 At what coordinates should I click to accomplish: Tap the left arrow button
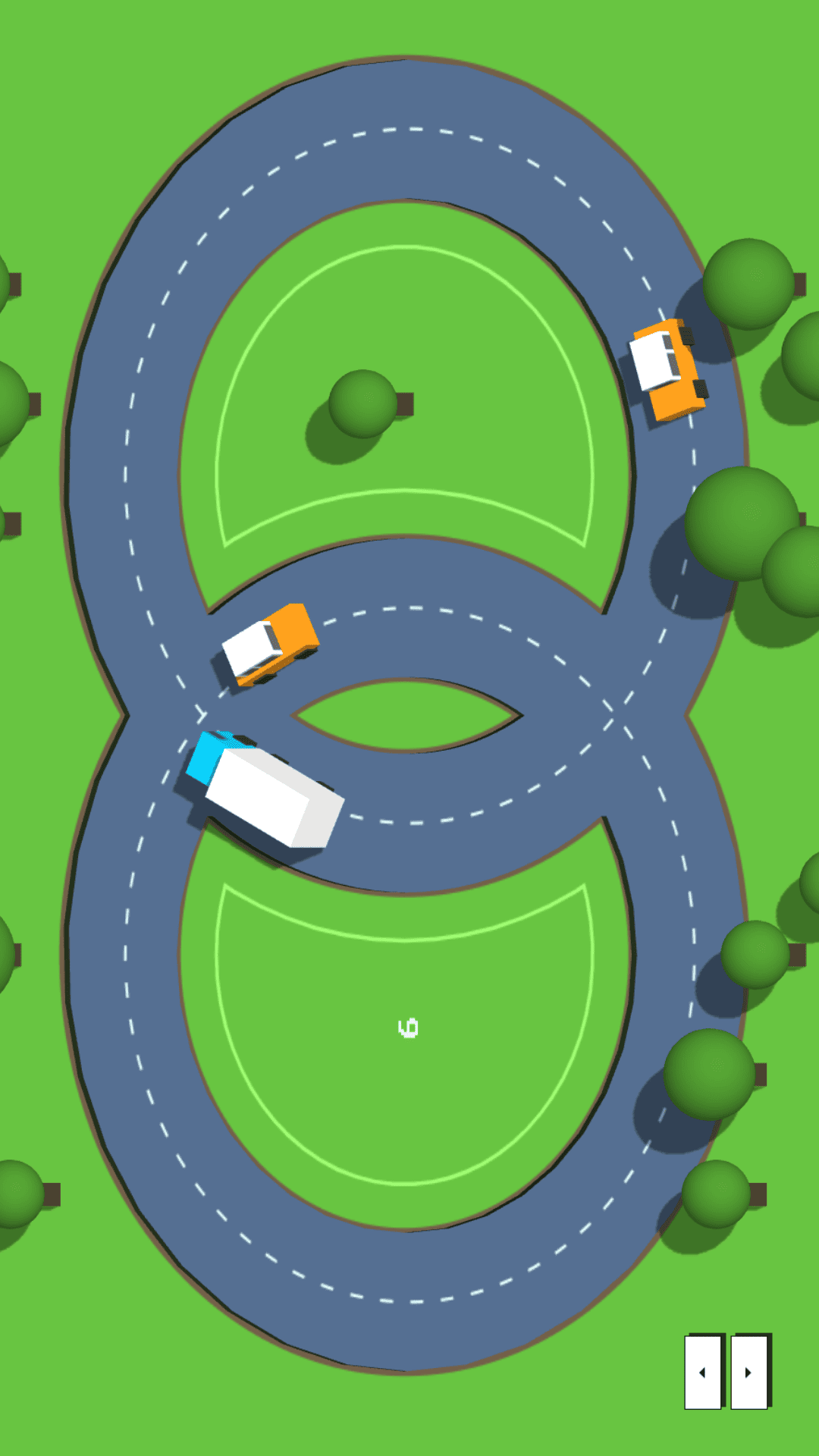703,1372
